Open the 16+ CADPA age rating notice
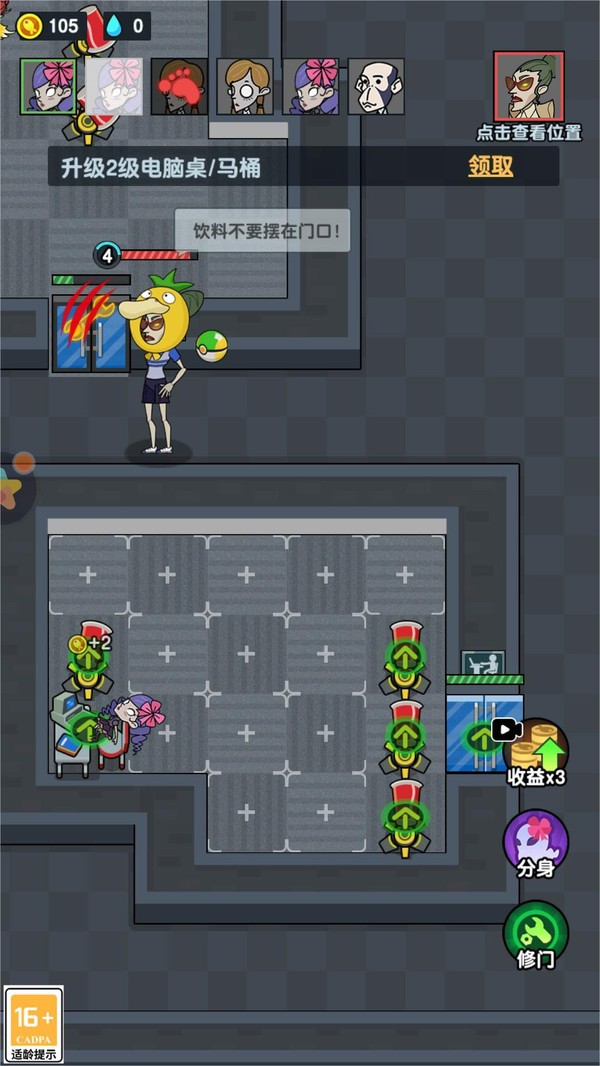 34,1023
